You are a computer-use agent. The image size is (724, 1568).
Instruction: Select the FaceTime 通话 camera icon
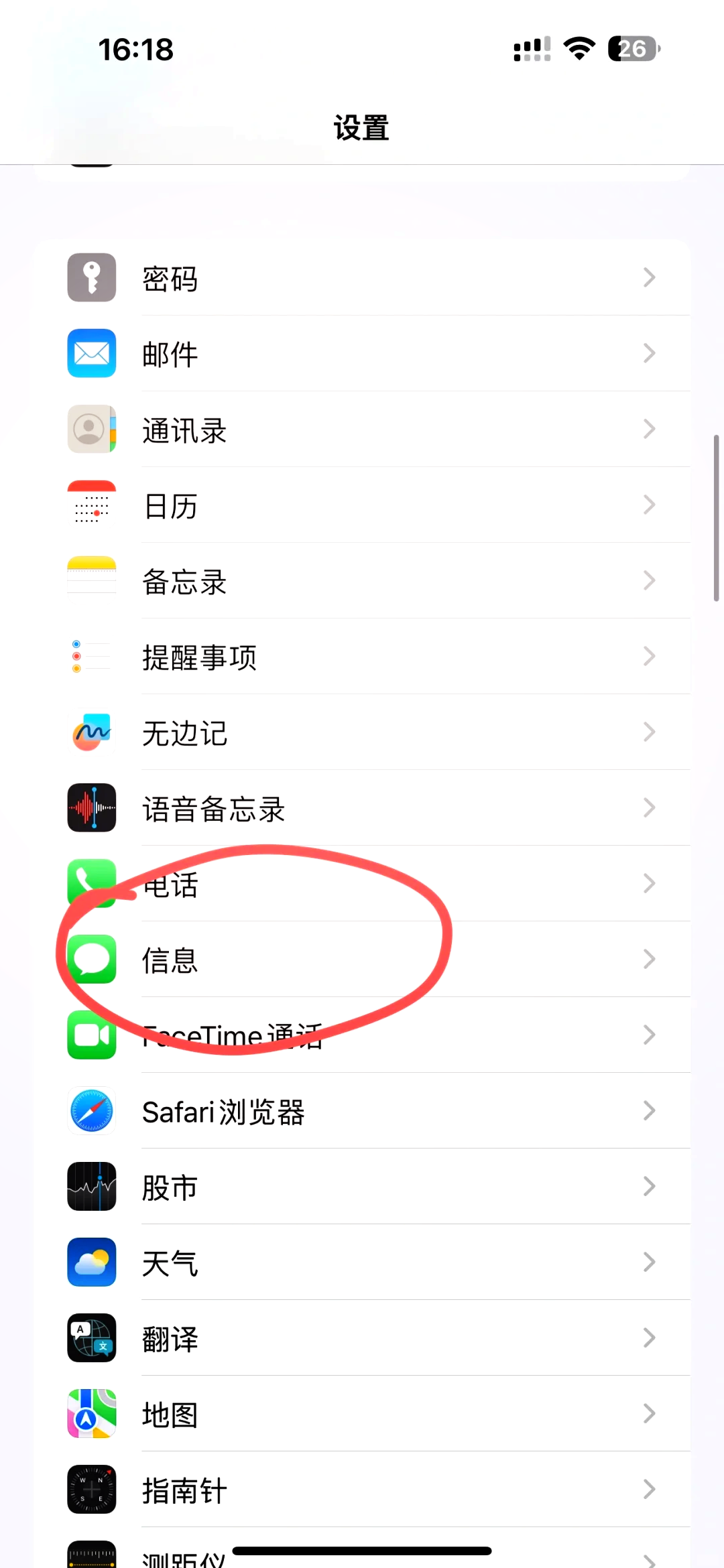92,1035
